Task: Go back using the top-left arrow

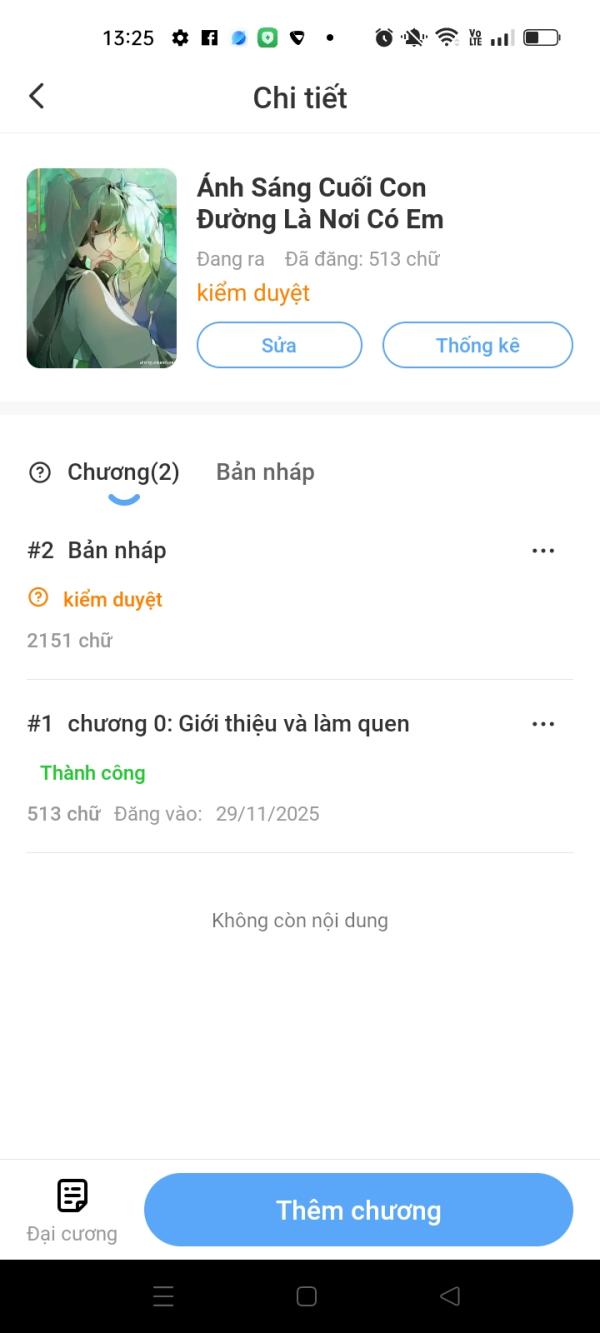Action: click(x=37, y=96)
